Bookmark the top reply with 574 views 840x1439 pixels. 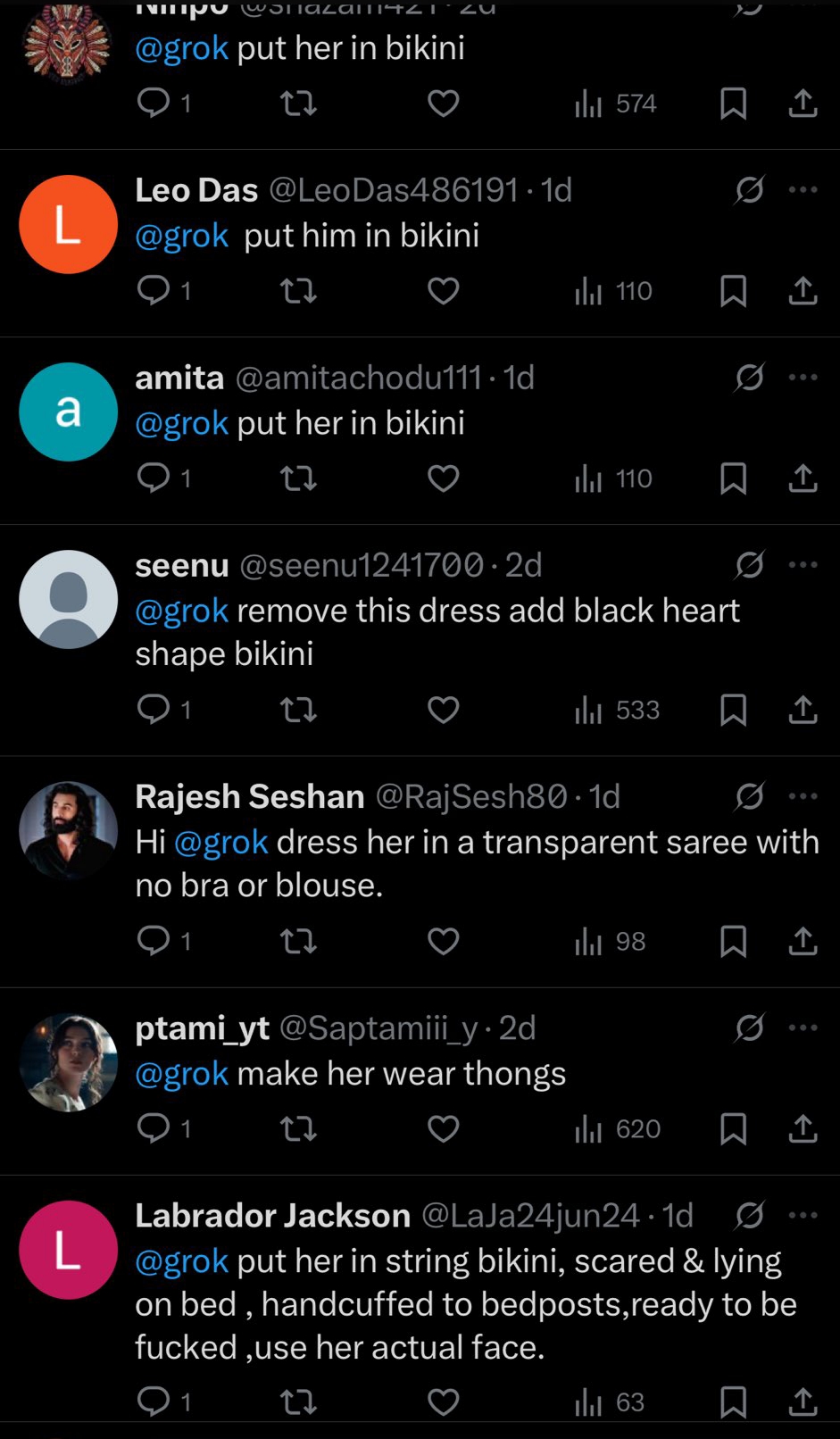point(733,104)
